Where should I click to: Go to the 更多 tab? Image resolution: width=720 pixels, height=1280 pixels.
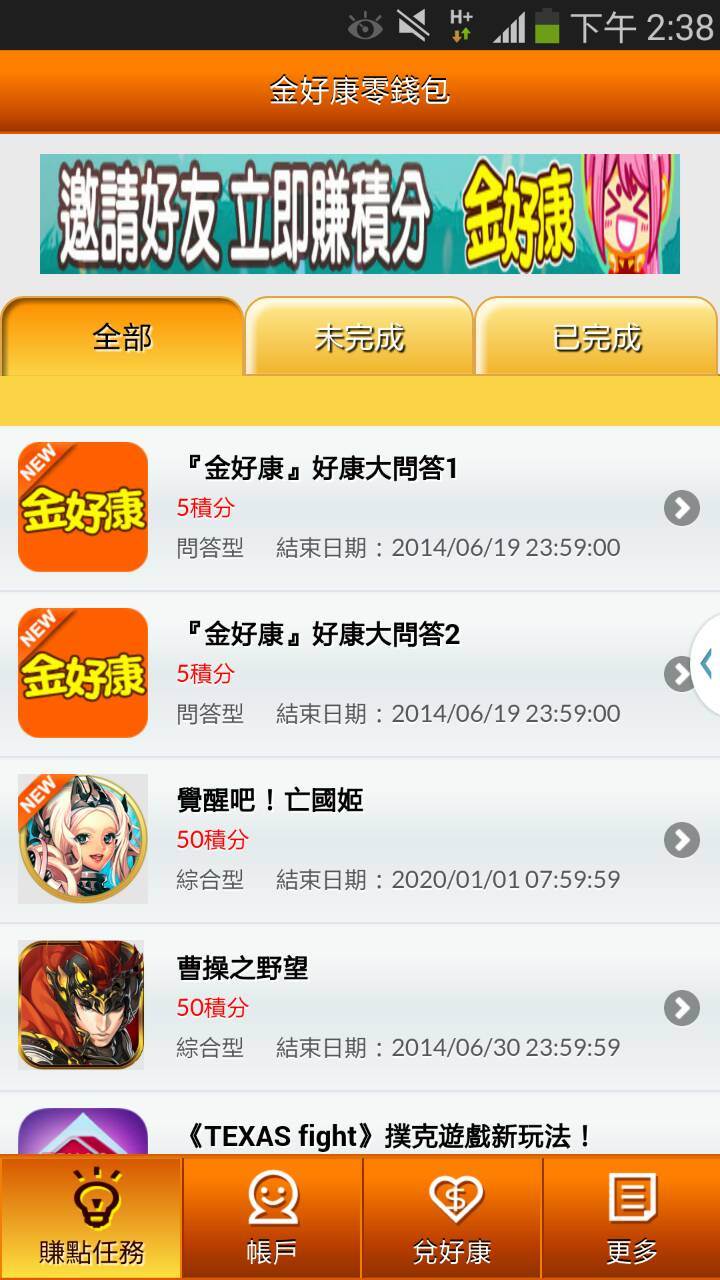click(x=632, y=1218)
